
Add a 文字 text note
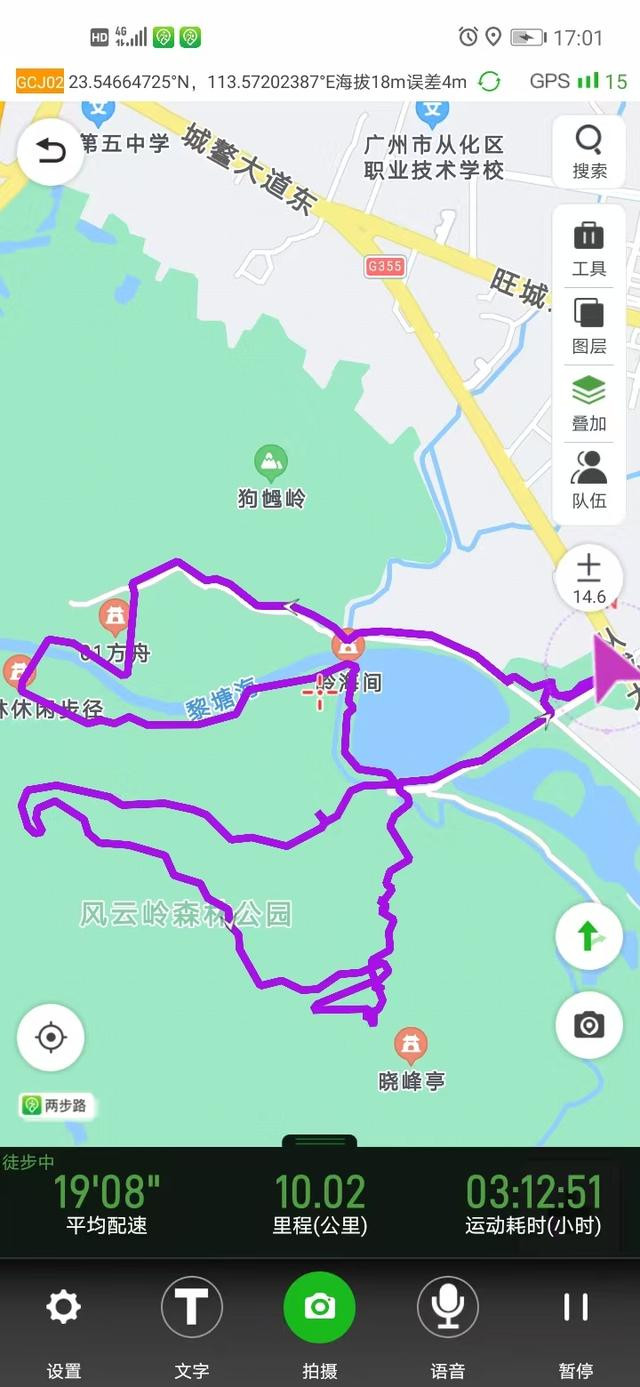click(x=192, y=1320)
